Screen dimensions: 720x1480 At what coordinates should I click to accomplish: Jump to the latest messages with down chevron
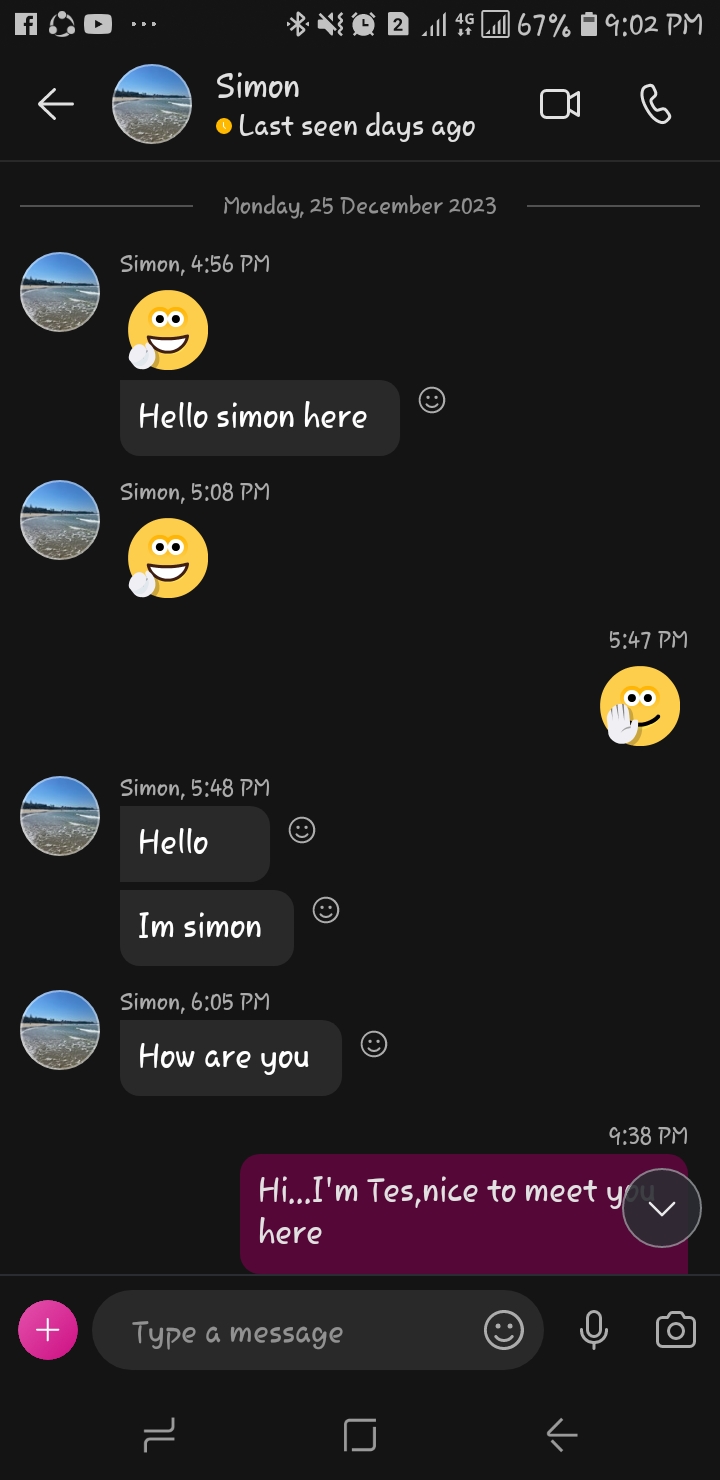point(662,1208)
